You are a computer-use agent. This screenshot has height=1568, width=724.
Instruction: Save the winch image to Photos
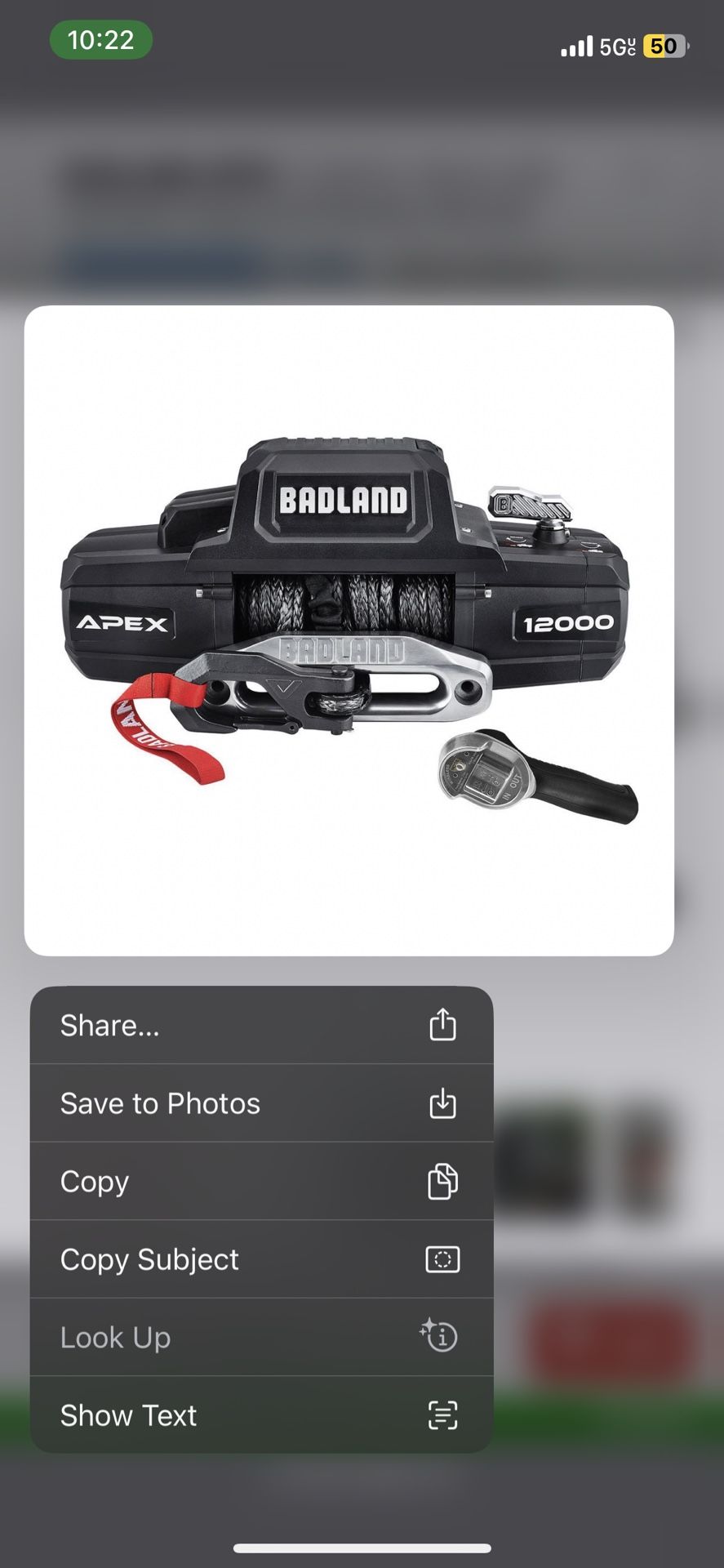click(x=261, y=1103)
